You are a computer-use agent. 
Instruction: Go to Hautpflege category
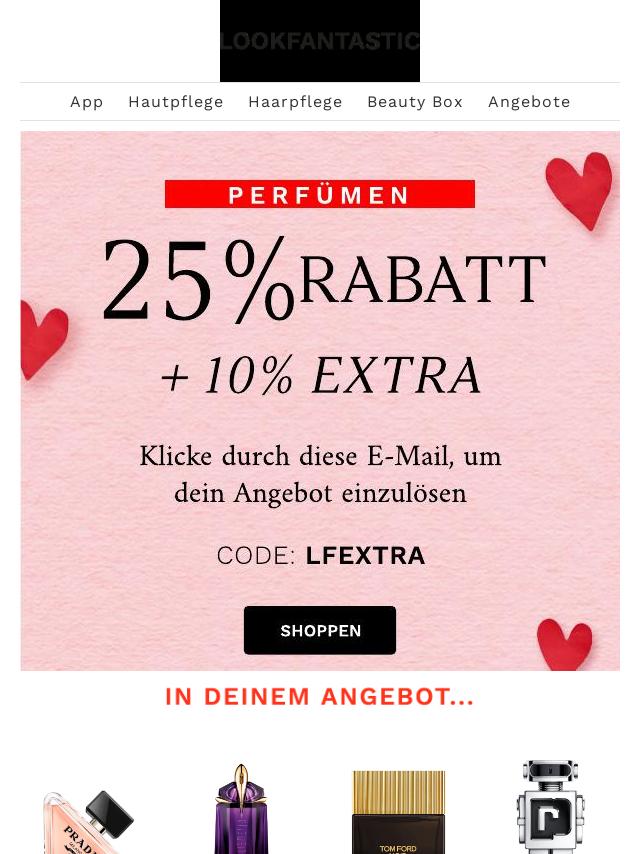pyautogui.click(x=175, y=102)
